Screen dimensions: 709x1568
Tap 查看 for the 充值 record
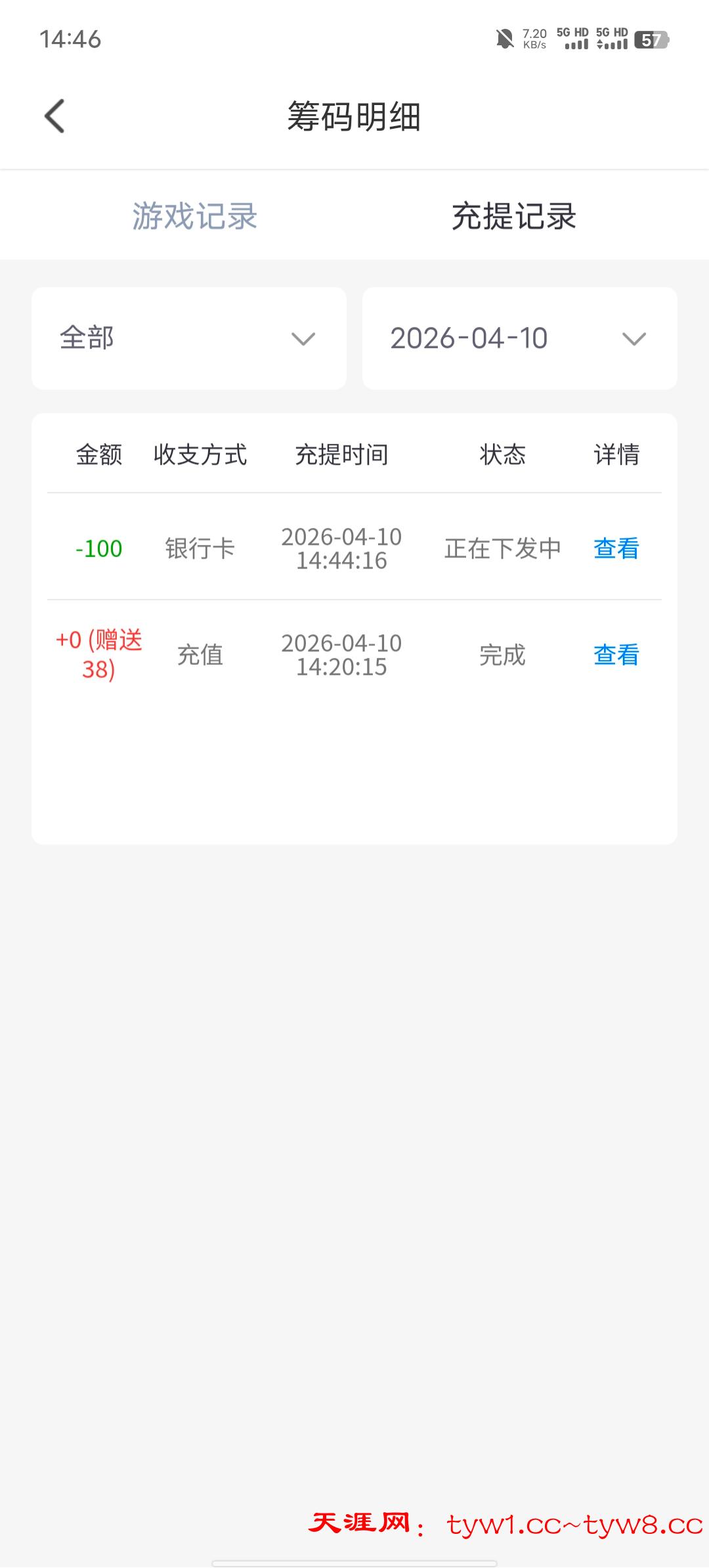[616, 655]
